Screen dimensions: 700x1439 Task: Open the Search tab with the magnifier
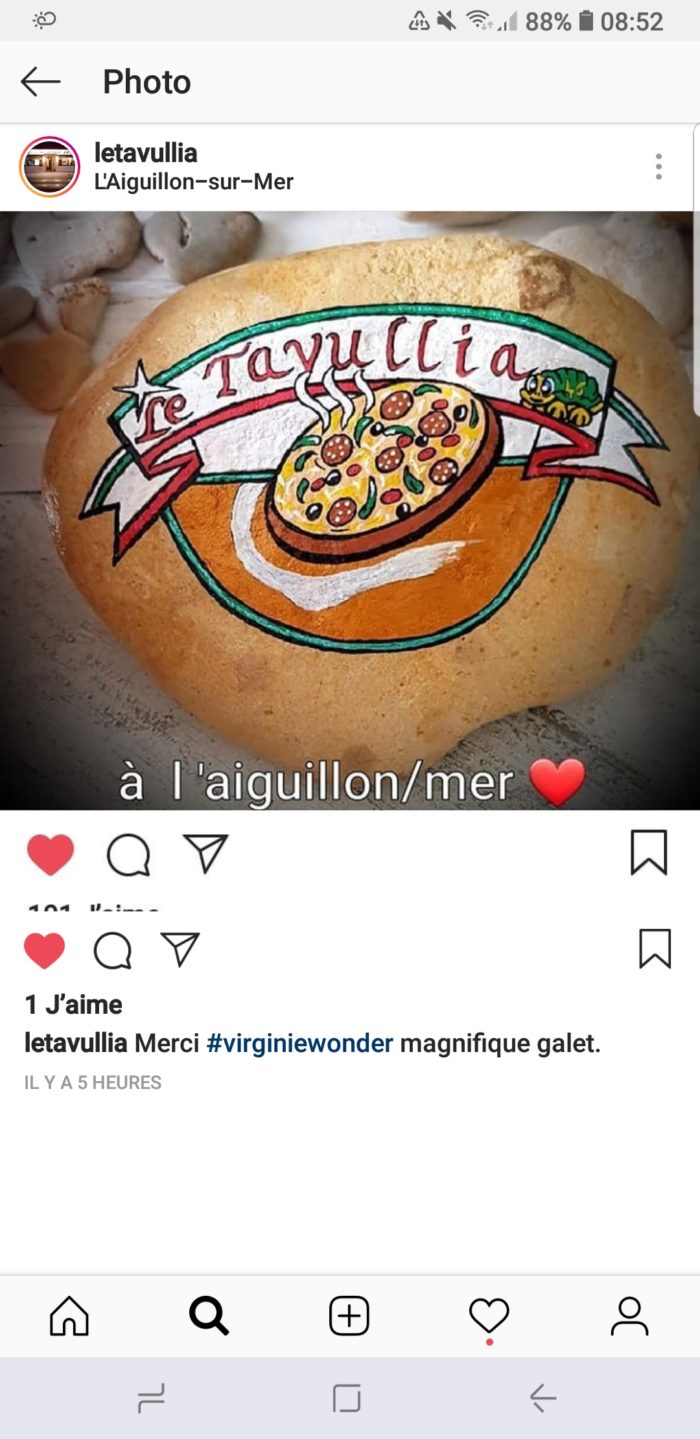(209, 1316)
